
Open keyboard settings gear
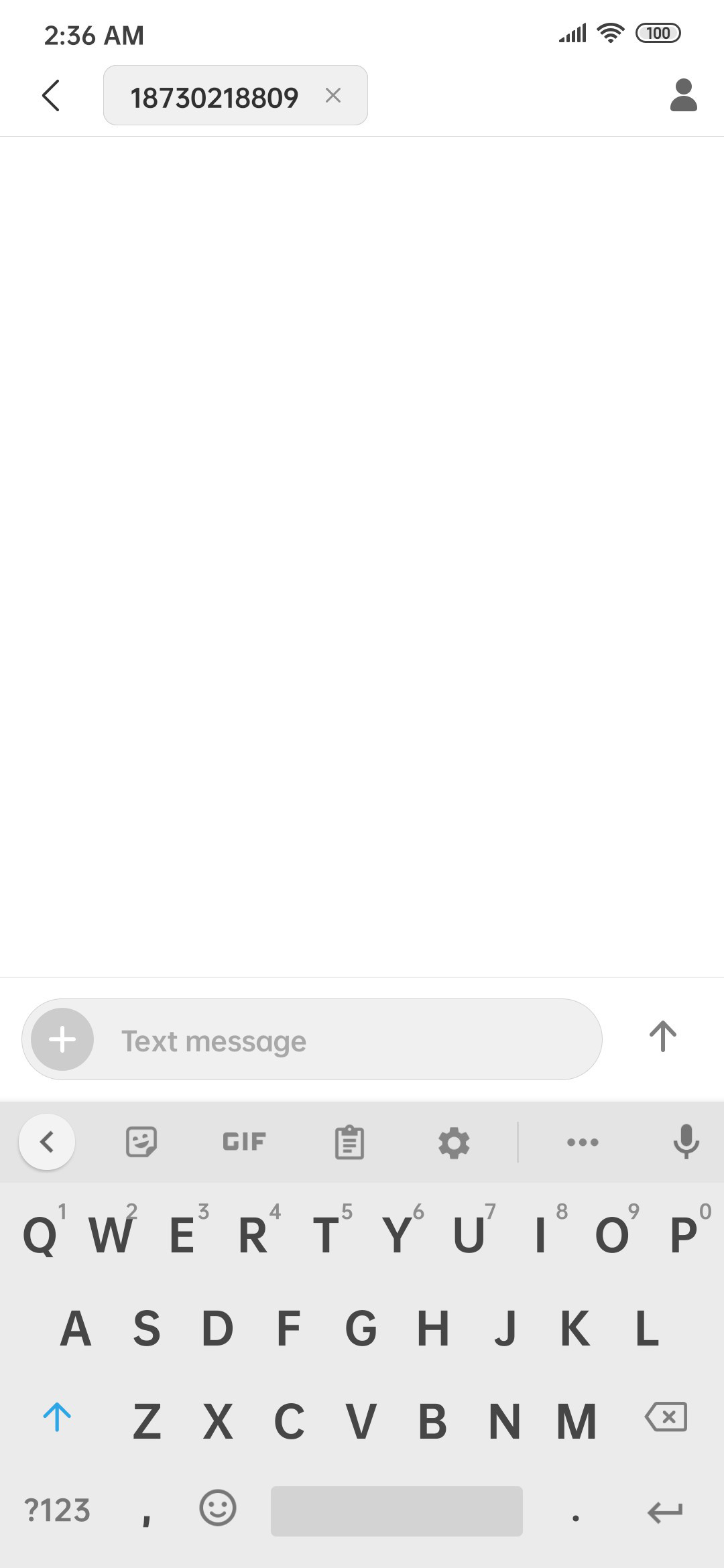tap(454, 1142)
